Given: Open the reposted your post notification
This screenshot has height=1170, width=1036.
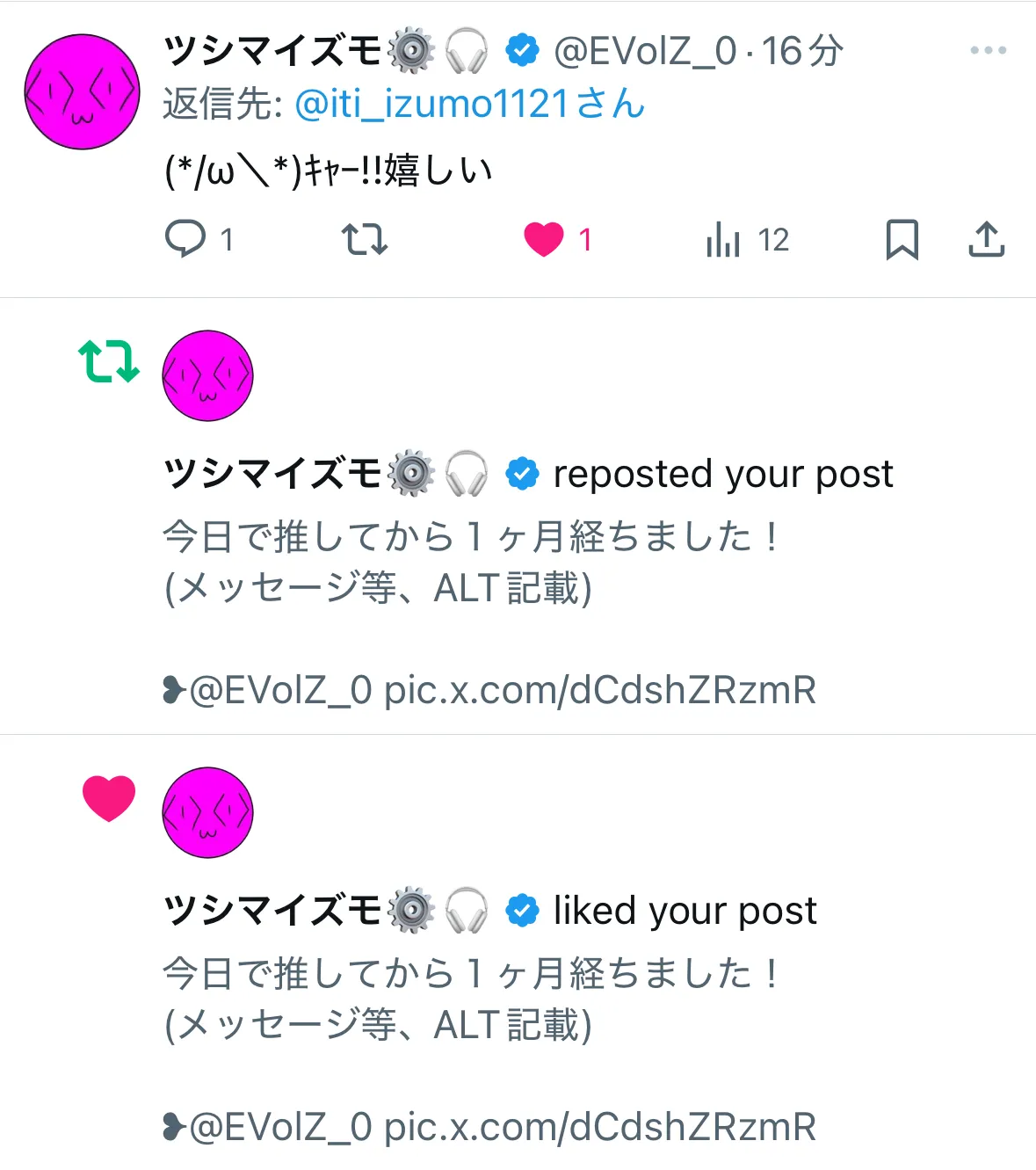Looking at the screenshot, I should 518,516.
